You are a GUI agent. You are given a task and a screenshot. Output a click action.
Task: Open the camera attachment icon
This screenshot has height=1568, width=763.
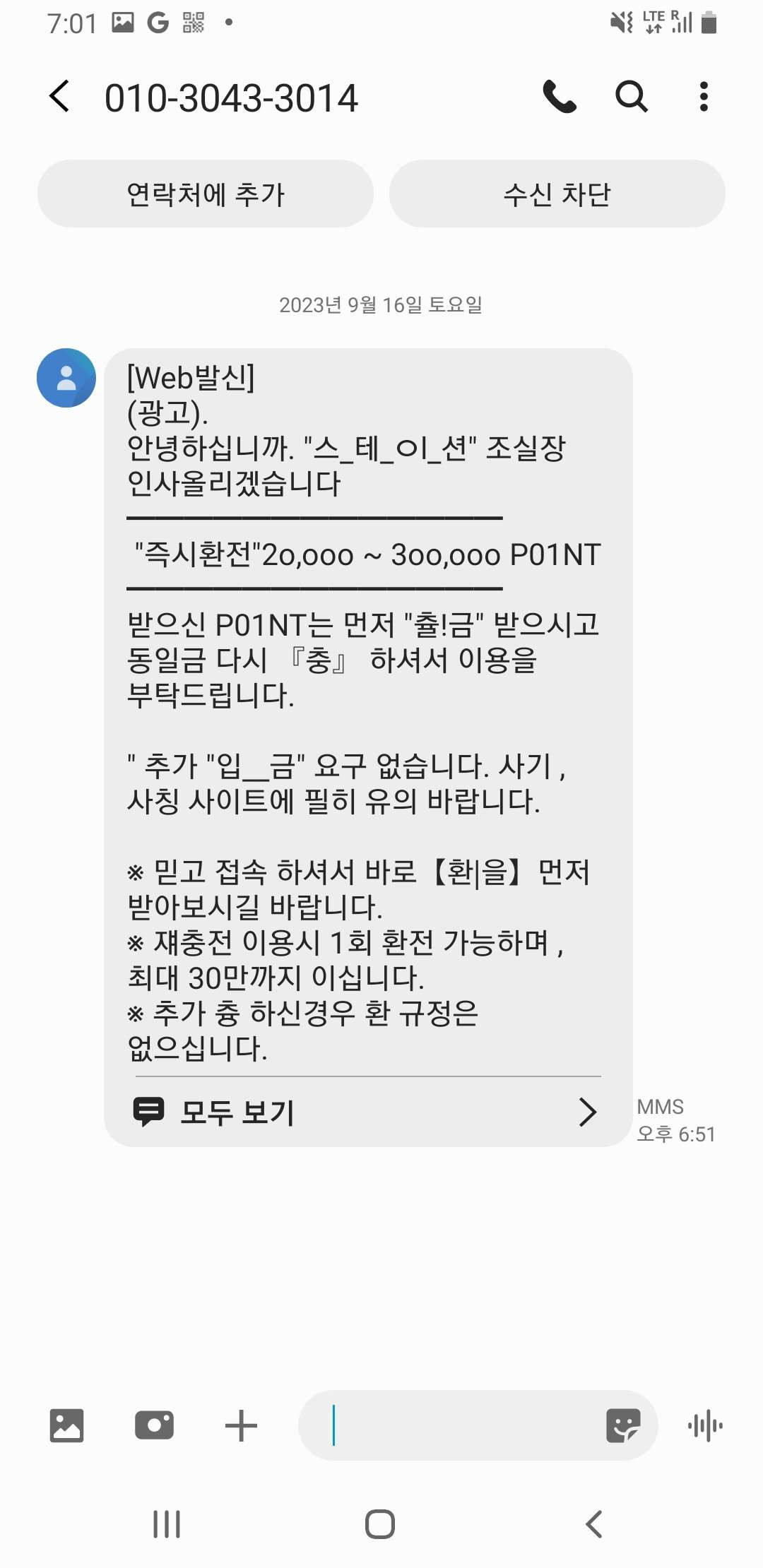coord(154,1425)
